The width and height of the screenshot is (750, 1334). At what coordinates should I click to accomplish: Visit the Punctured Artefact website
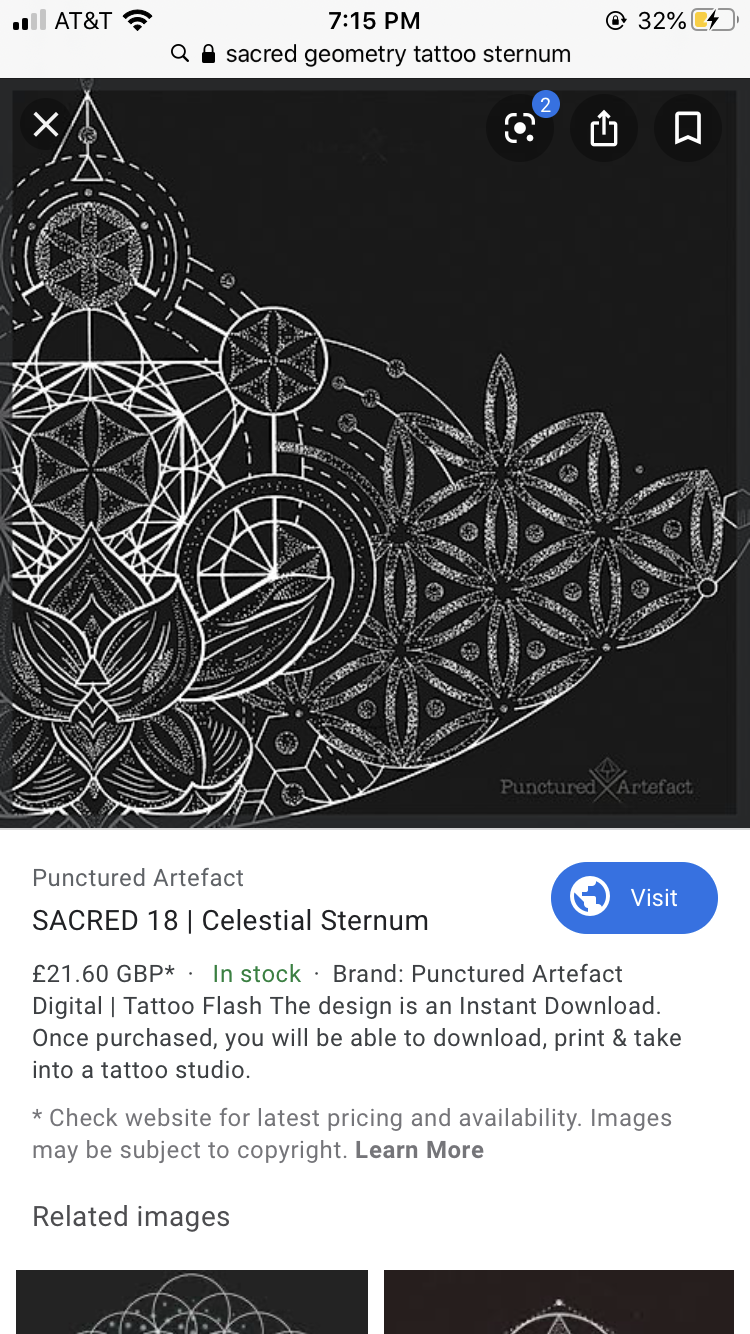pos(634,897)
